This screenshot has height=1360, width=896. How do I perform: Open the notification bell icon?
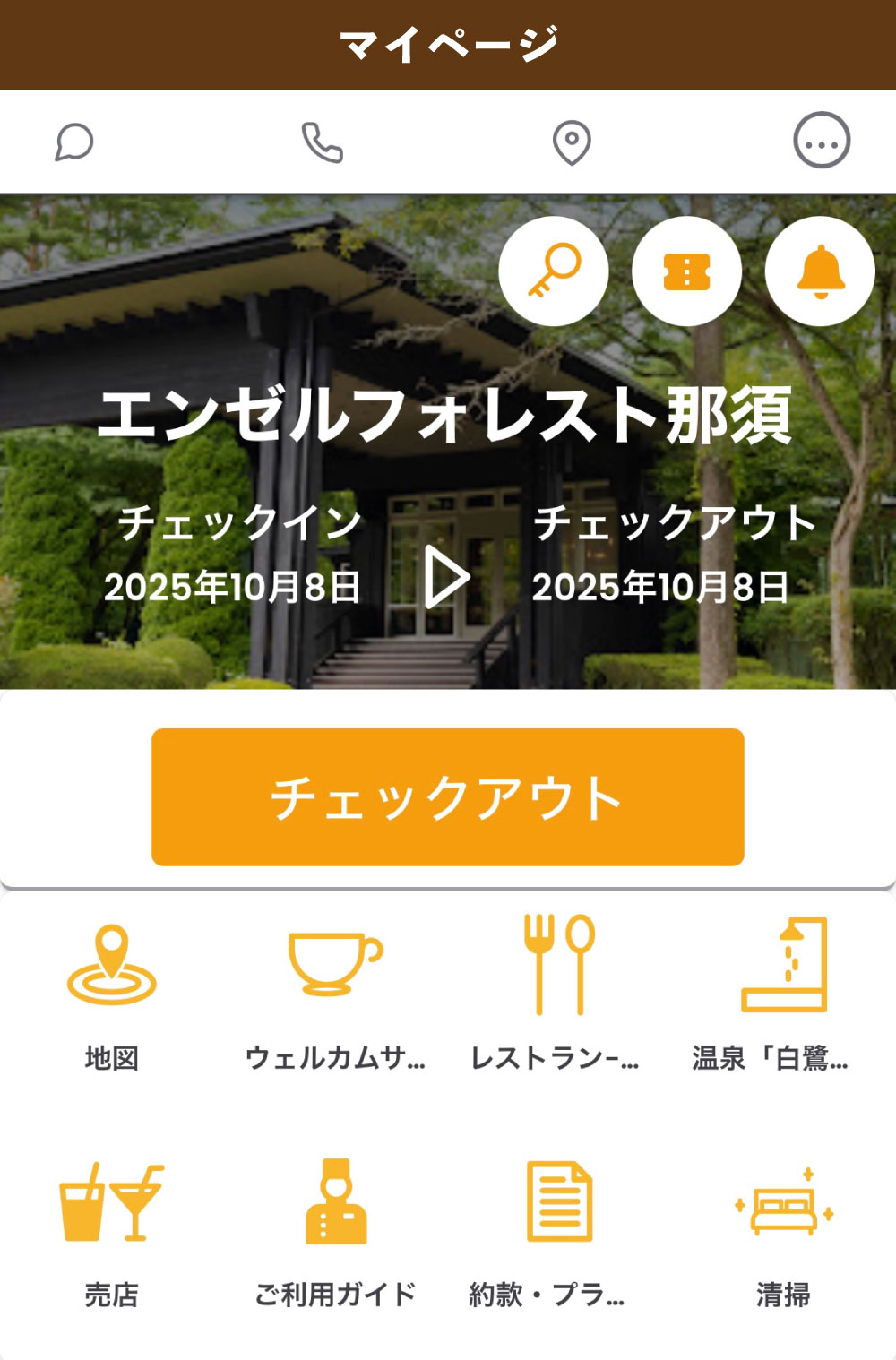818,271
